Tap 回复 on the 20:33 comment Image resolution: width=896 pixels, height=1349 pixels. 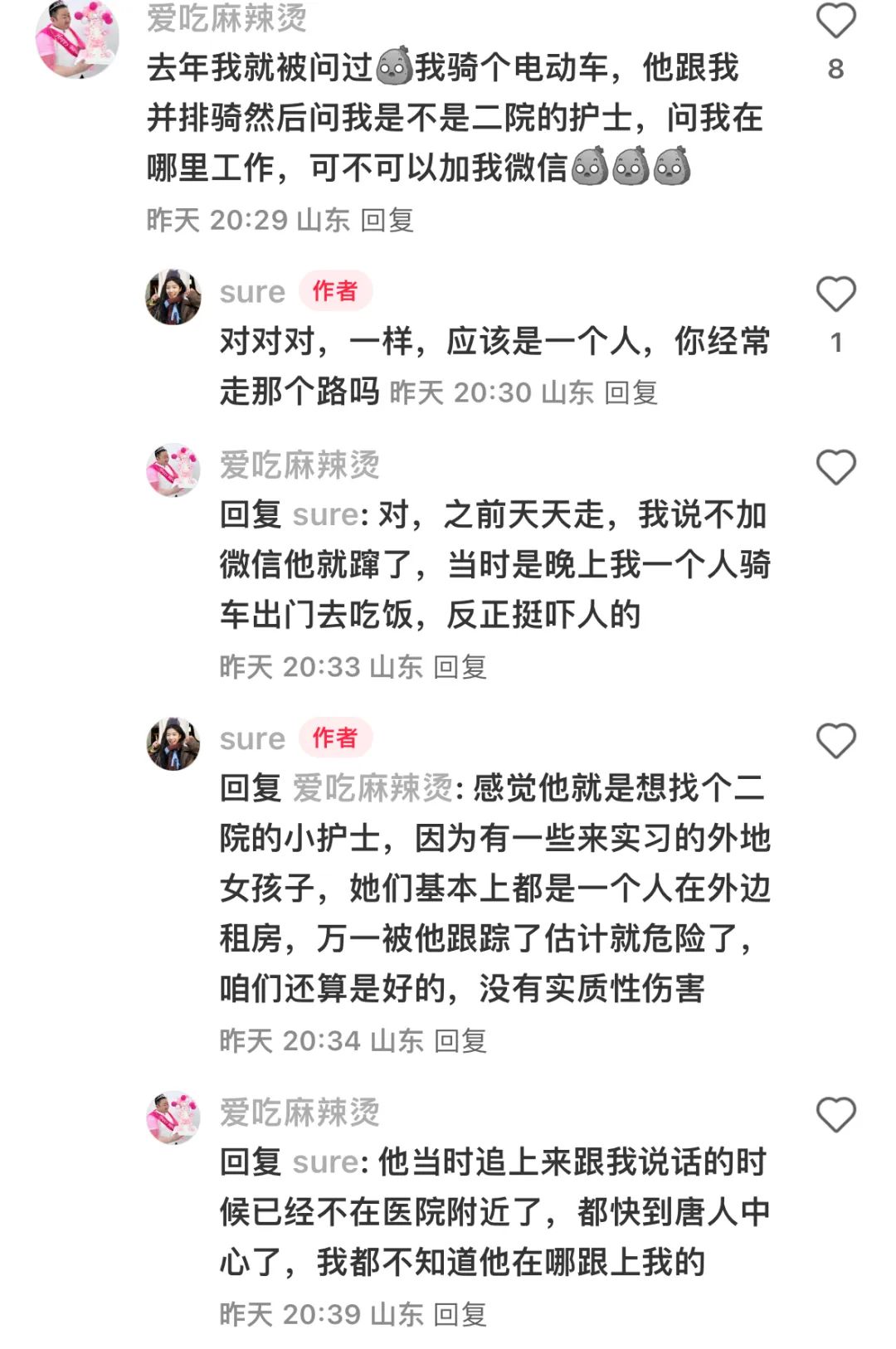point(460,666)
